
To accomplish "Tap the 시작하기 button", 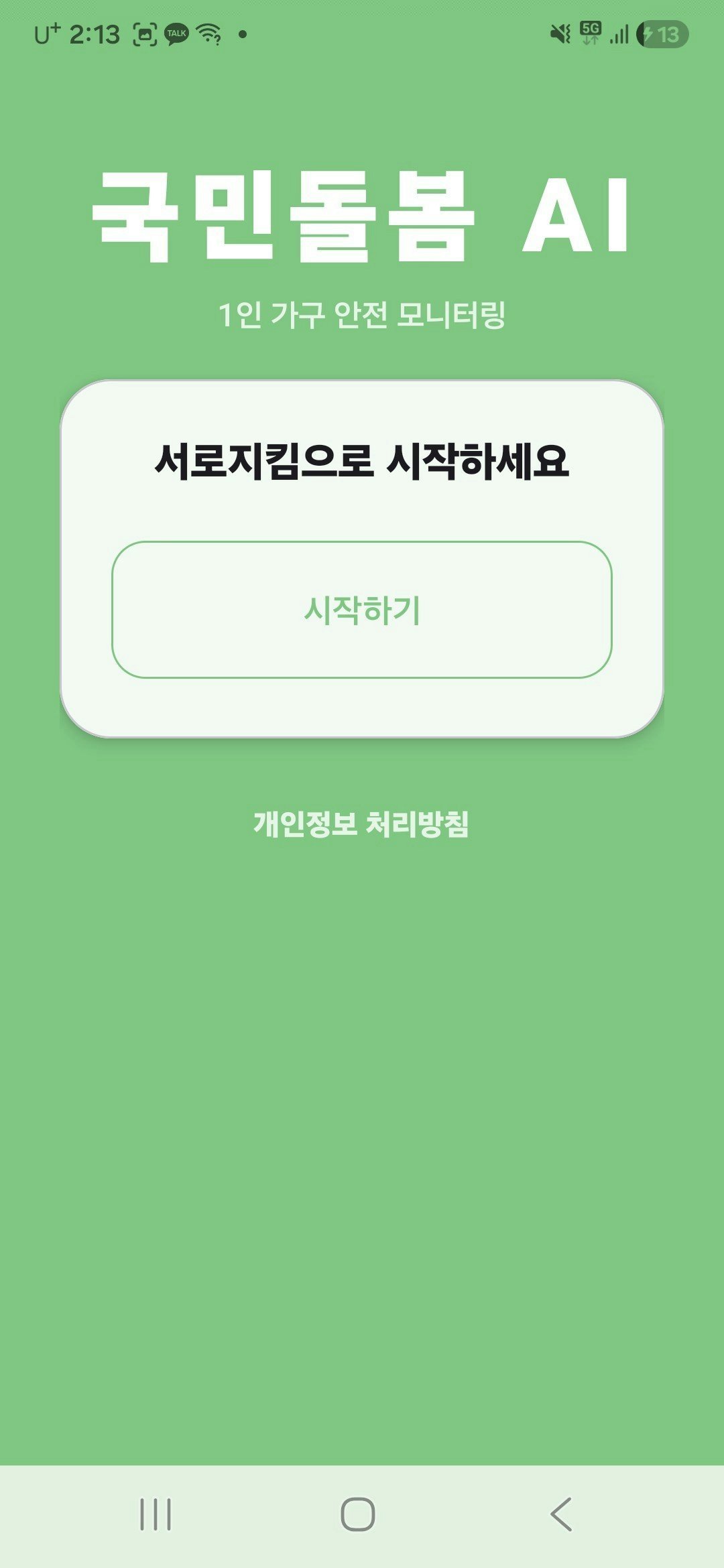I will coord(362,610).
